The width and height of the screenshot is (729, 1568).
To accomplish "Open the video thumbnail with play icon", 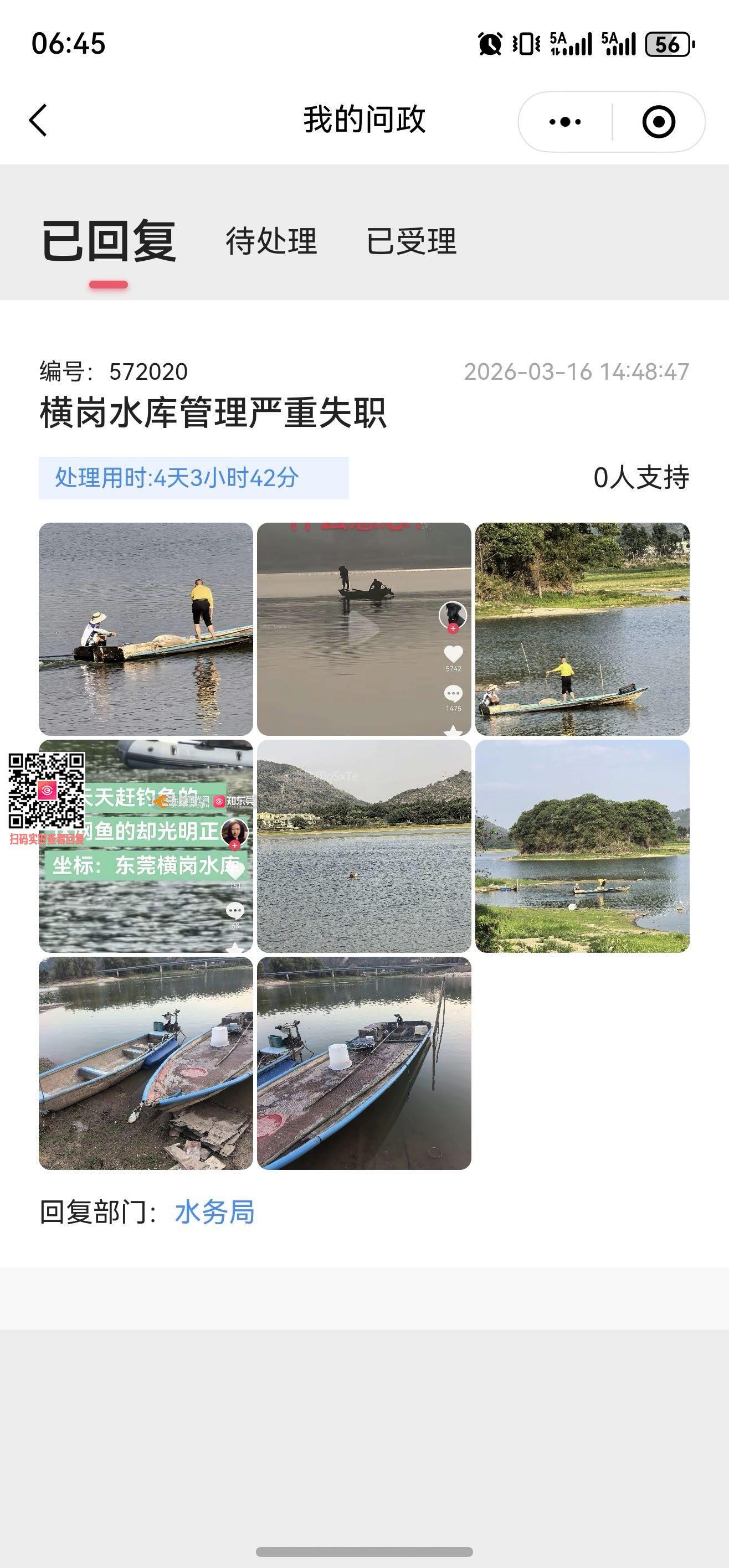I will tap(363, 629).
